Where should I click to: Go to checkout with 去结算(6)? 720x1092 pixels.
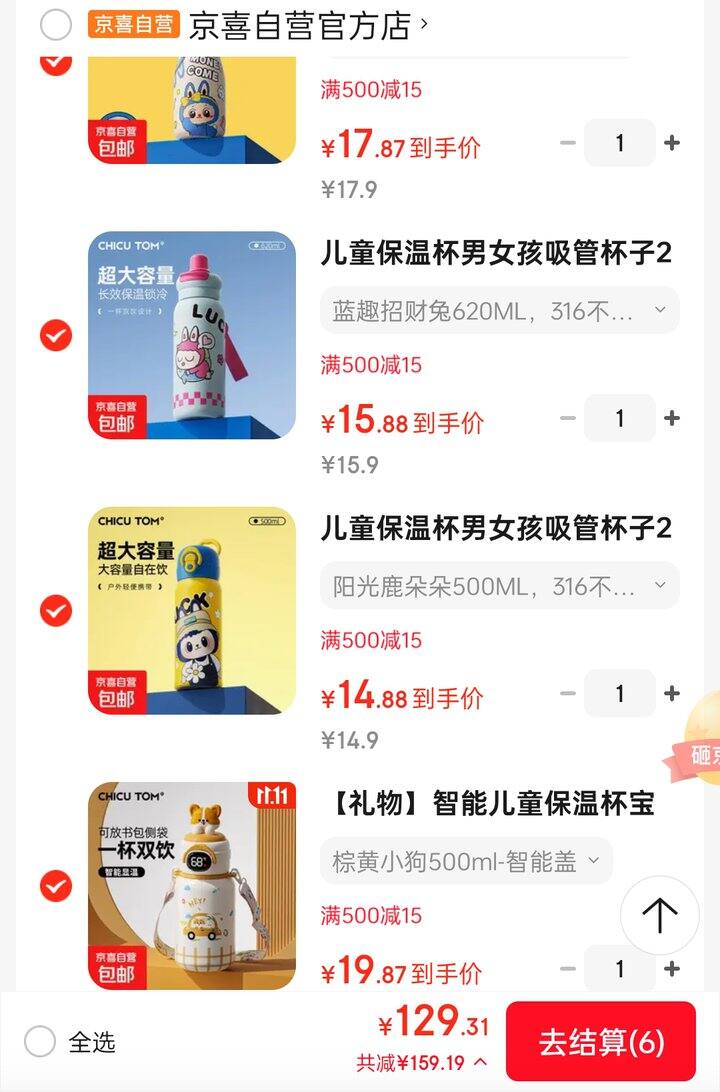[x=600, y=1042]
